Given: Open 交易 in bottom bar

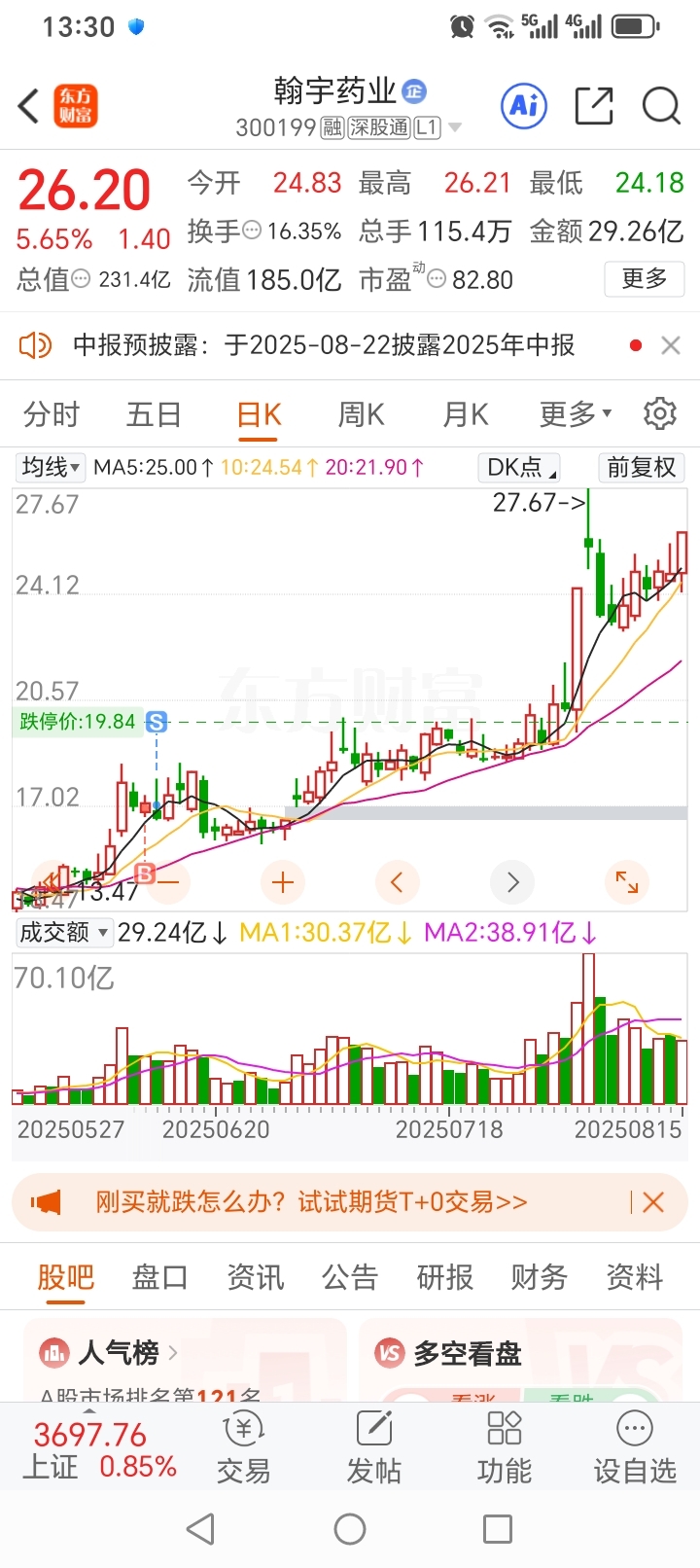Looking at the screenshot, I should tap(243, 1447).
